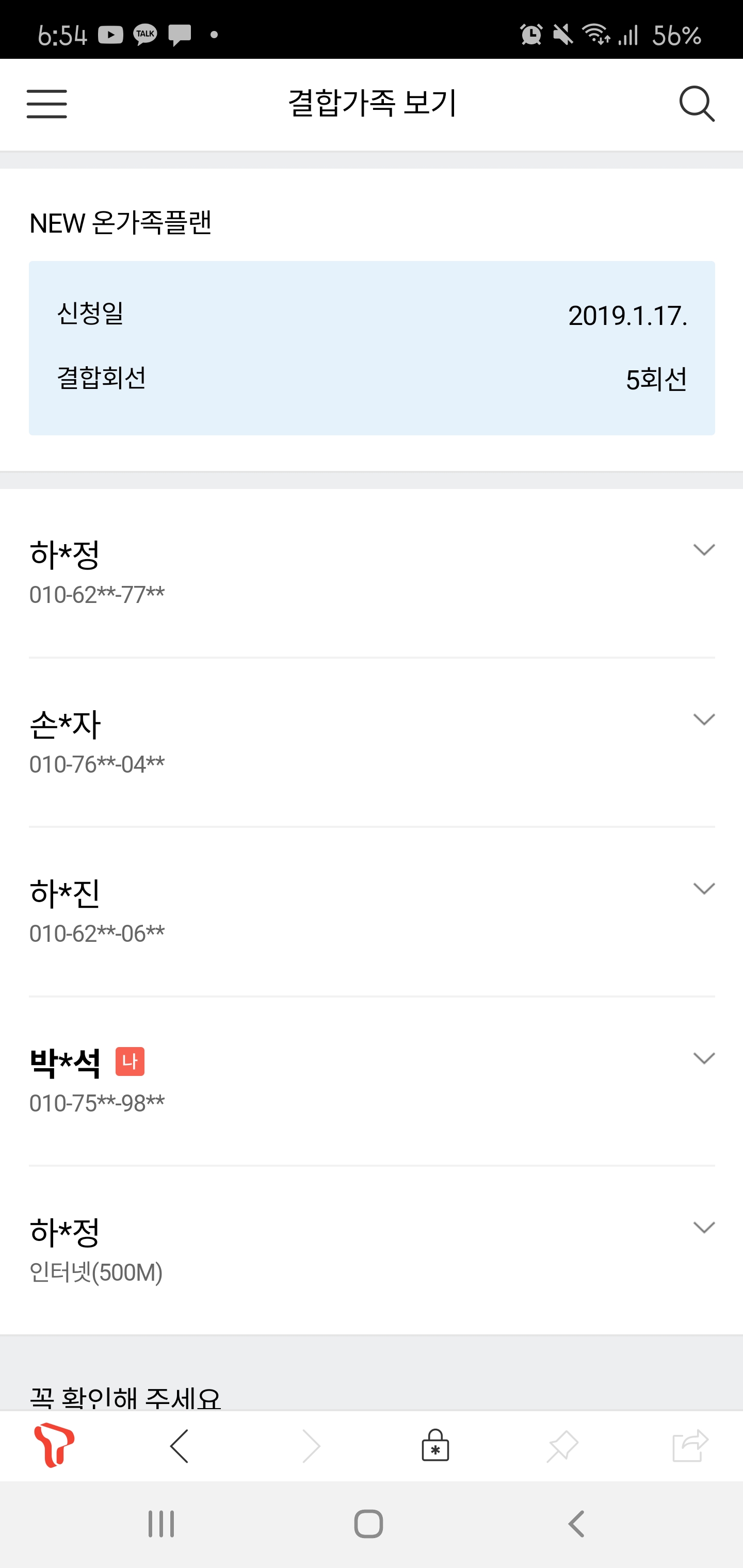
Task: Go to phone home screen
Action: point(368,1524)
